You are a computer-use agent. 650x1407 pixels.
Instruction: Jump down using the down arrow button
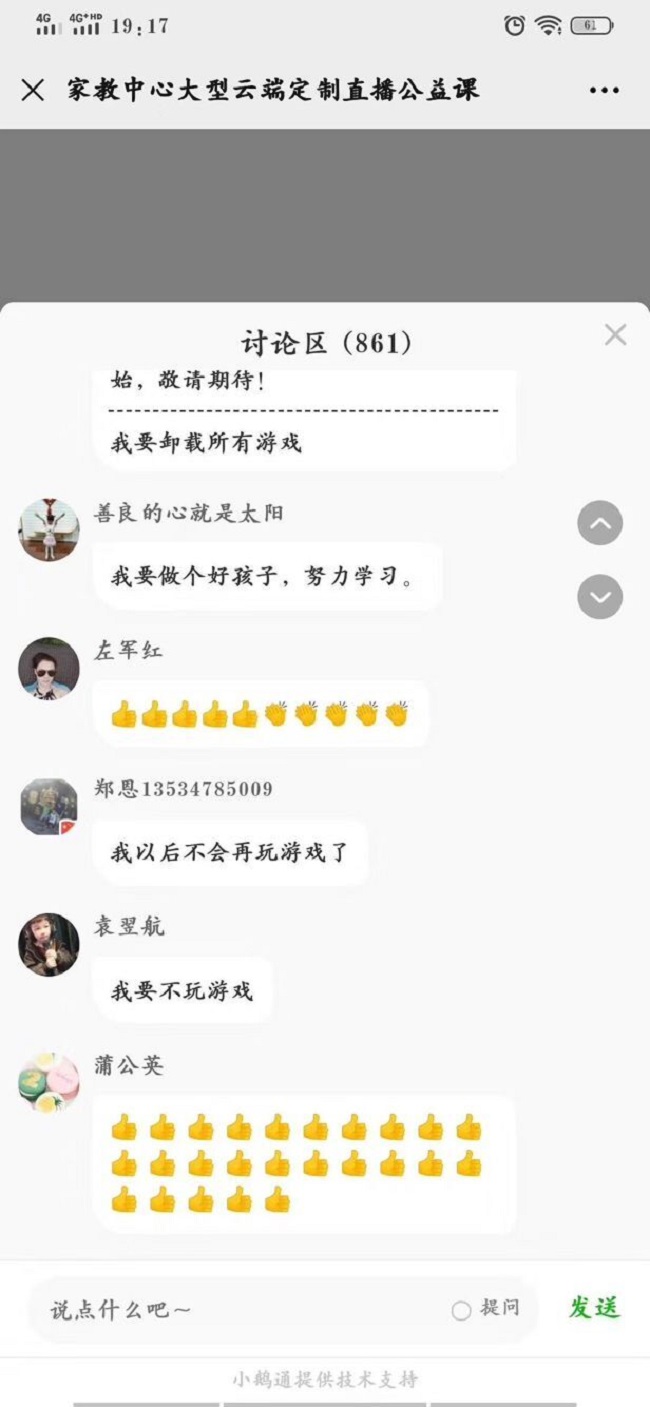(600, 597)
